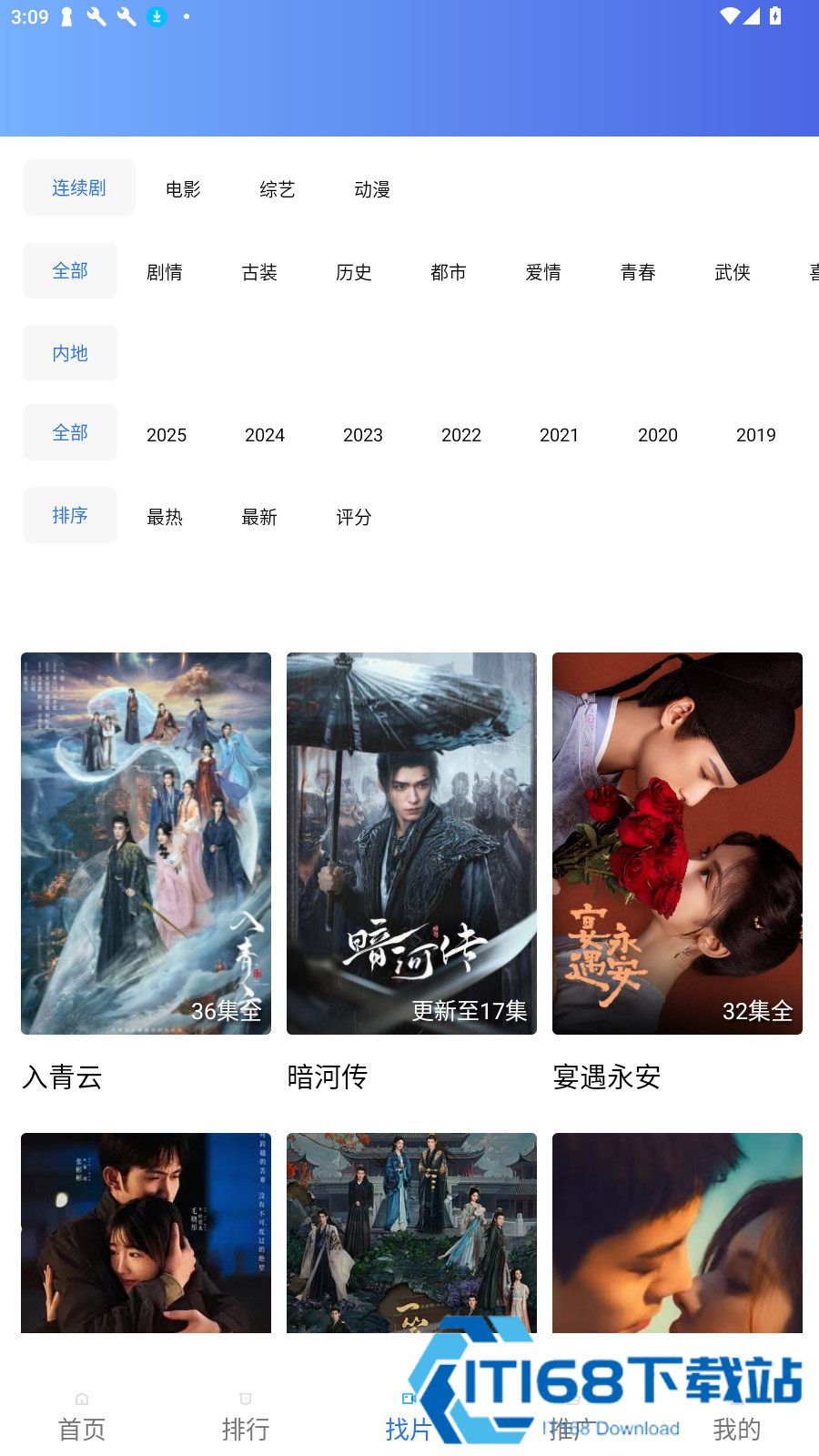
Task: Select the 电影 category
Action: pyautogui.click(x=183, y=189)
